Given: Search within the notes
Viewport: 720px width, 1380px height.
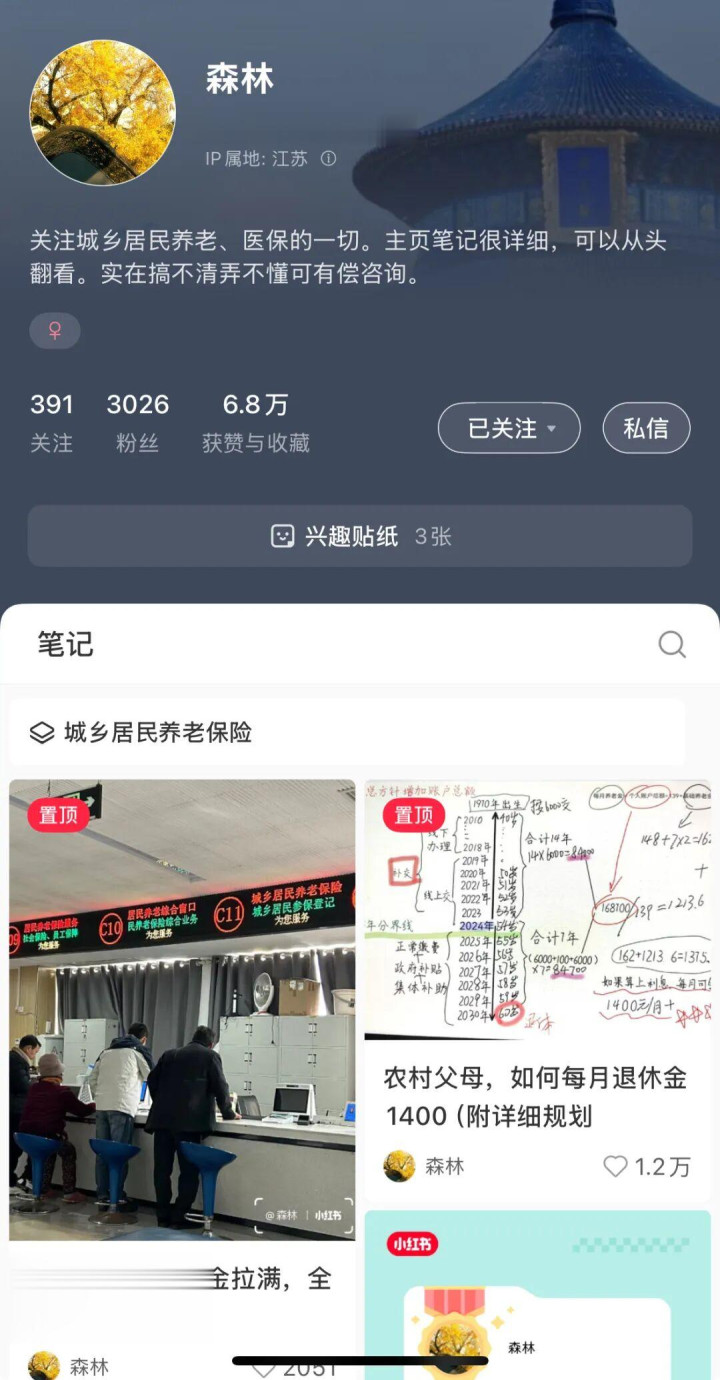Looking at the screenshot, I should [672, 644].
